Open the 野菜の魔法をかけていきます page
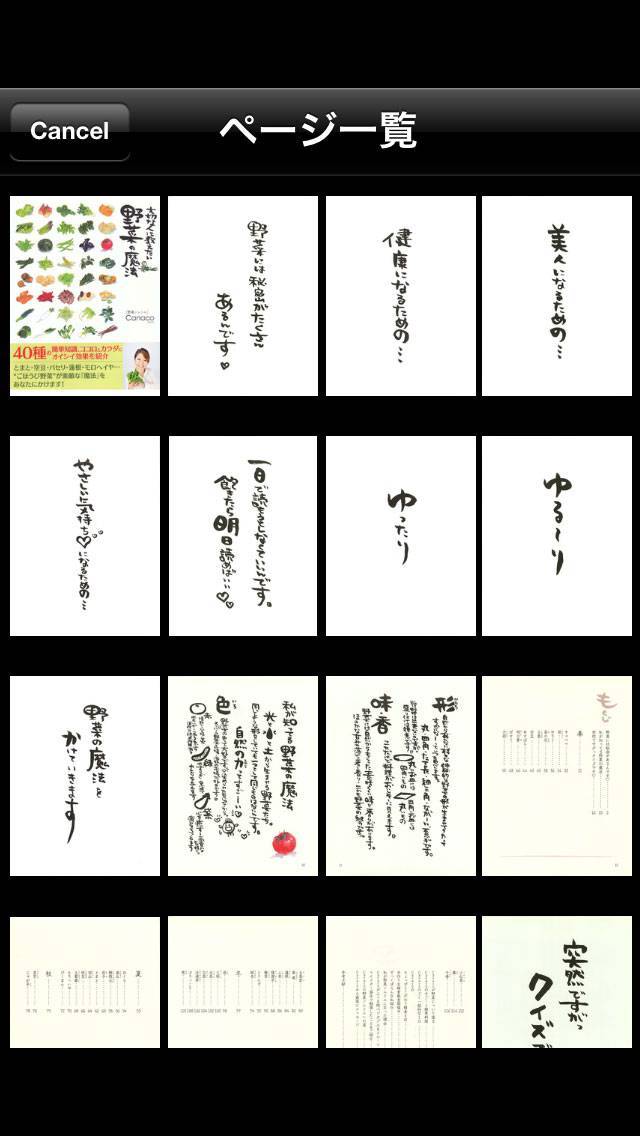 [85, 776]
